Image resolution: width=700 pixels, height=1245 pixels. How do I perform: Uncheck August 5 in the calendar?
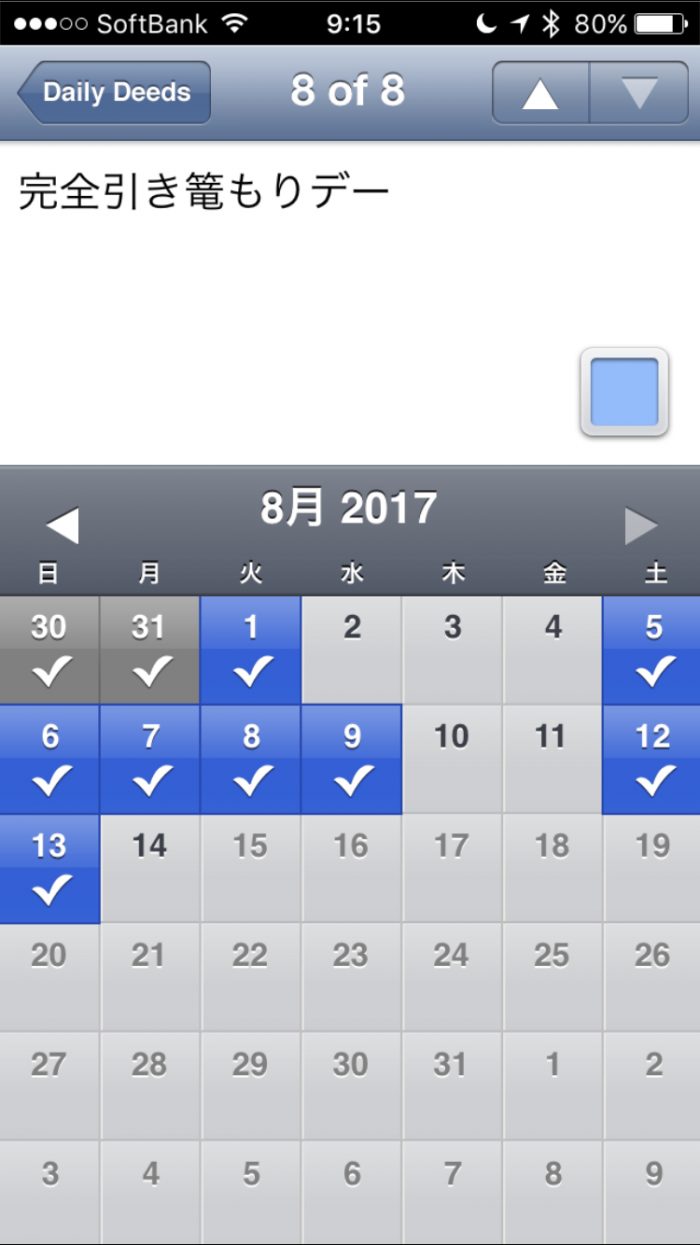(x=652, y=650)
